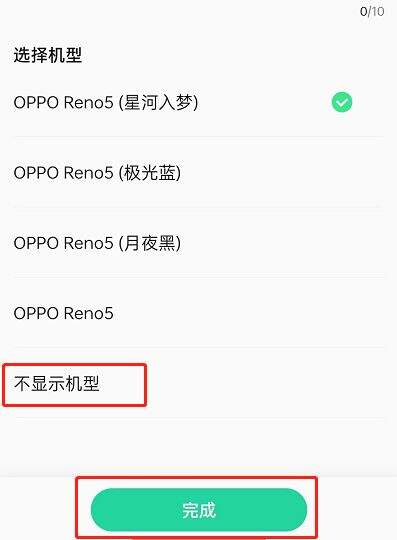Choose OPPO Reno5 (极光蓝) option
Image resolution: width=397 pixels, height=540 pixels.
(x=198, y=173)
